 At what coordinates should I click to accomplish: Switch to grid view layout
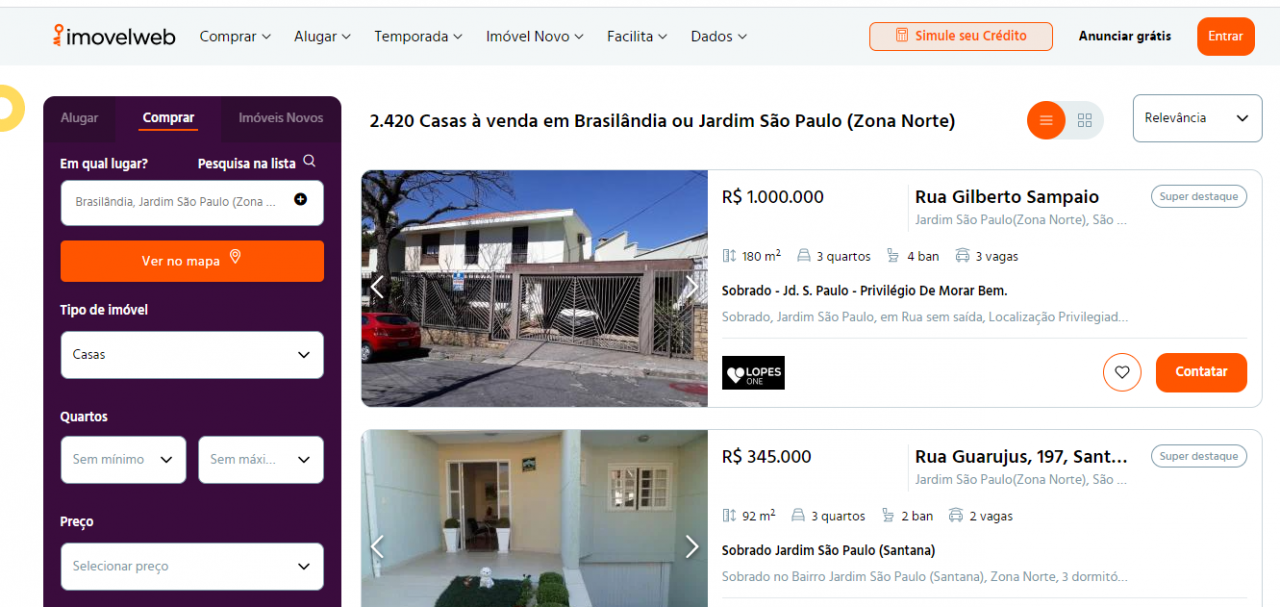(x=1085, y=121)
